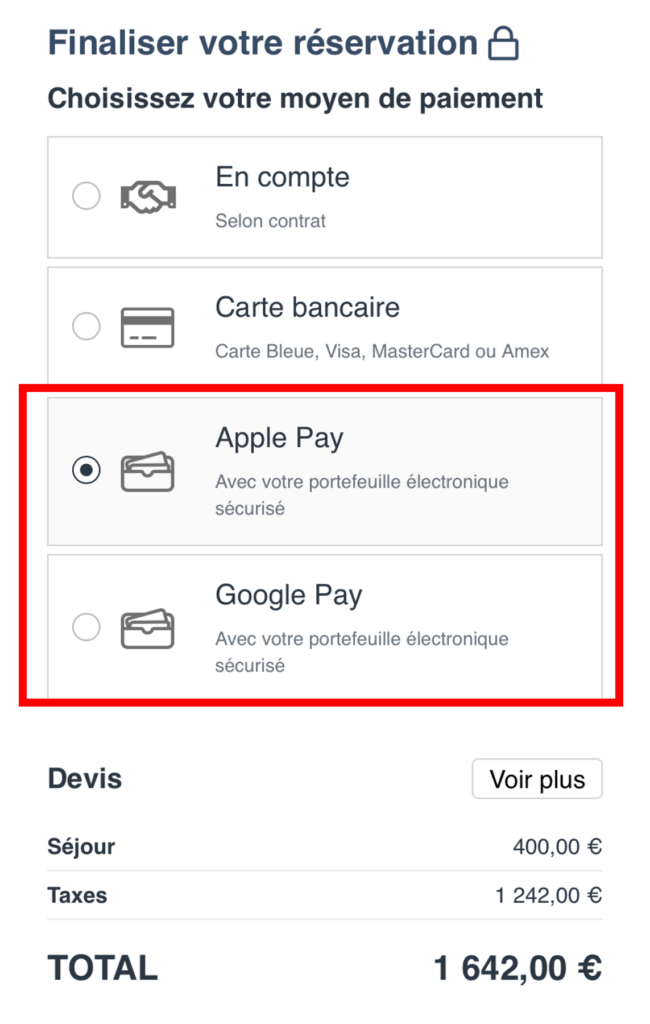Select the En compte payment option
This screenshot has height=1024, width=650.
(x=87, y=197)
